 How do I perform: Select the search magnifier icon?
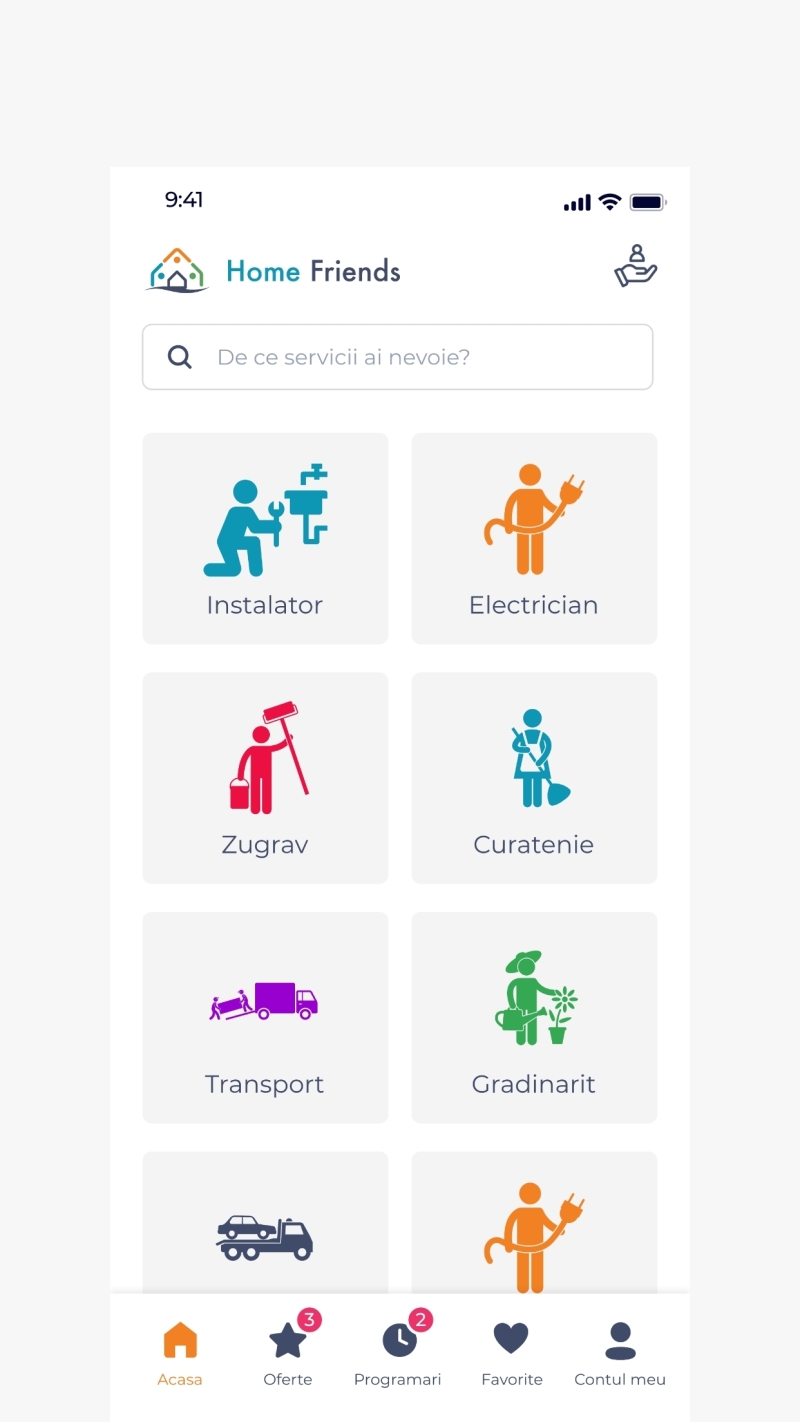[180, 357]
